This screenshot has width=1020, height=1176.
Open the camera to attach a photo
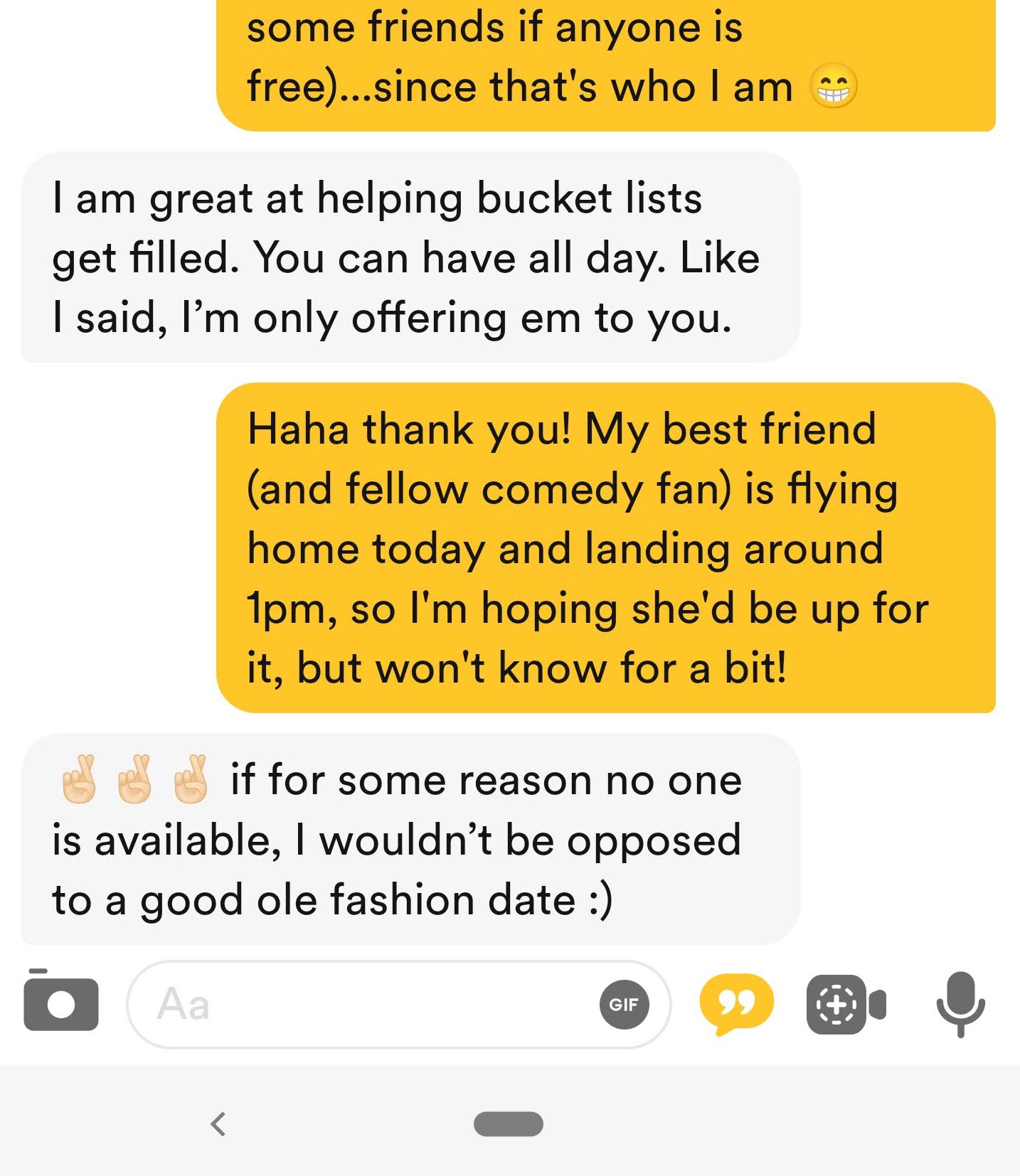pyautogui.click(x=60, y=1003)
